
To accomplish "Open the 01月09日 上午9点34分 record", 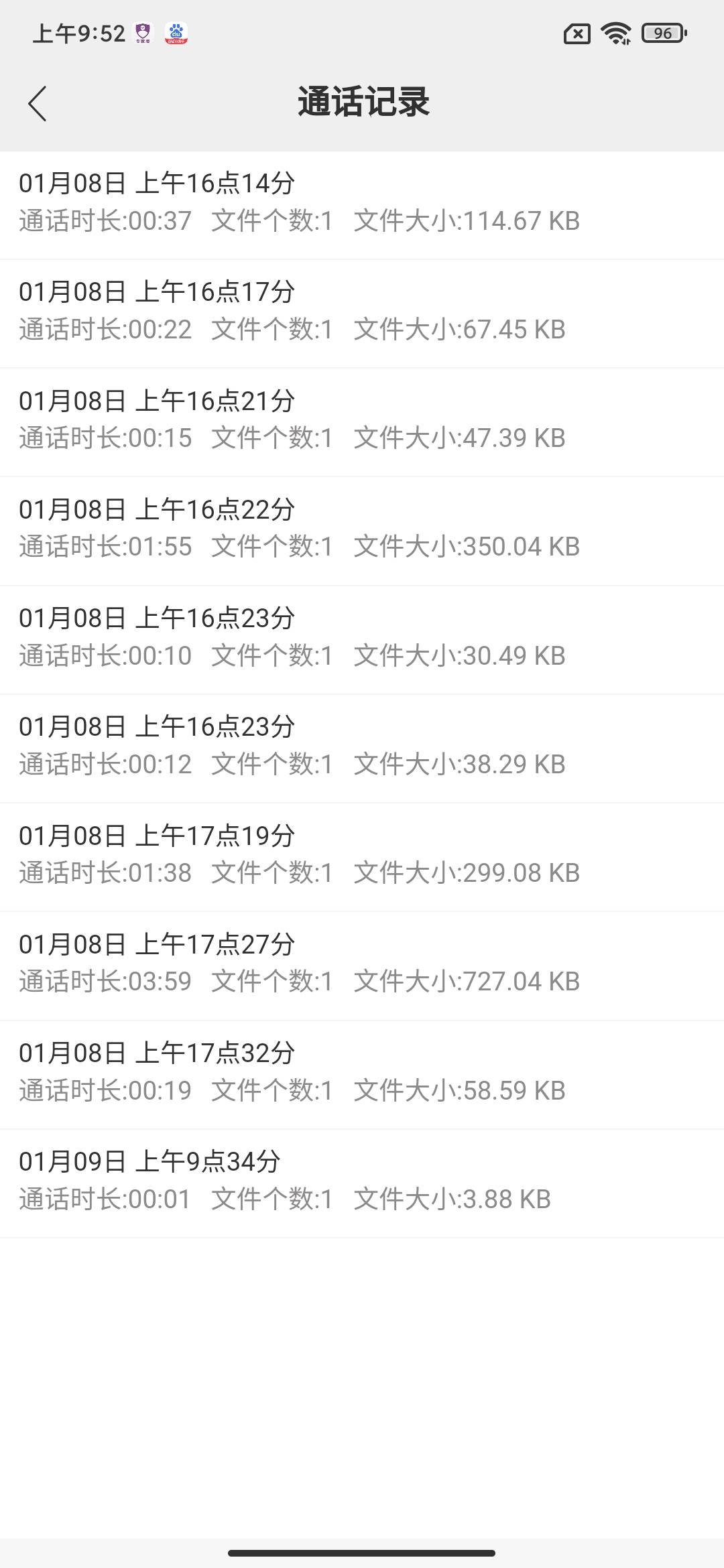I will coord(362,1183).
